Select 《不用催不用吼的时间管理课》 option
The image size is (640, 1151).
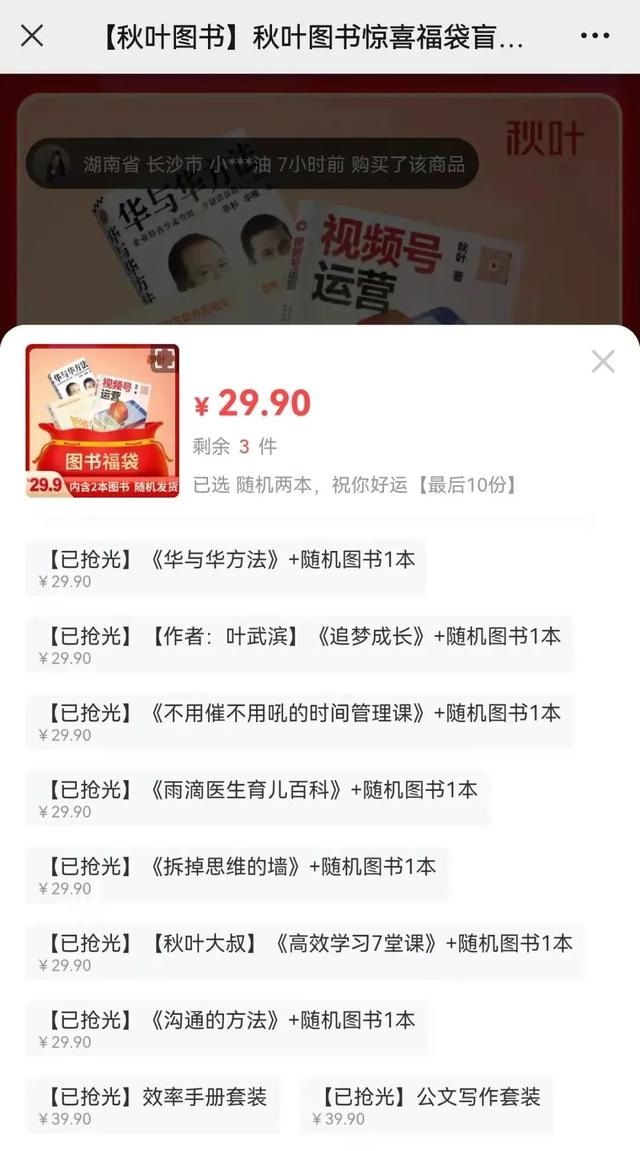[x=299, y=721]
